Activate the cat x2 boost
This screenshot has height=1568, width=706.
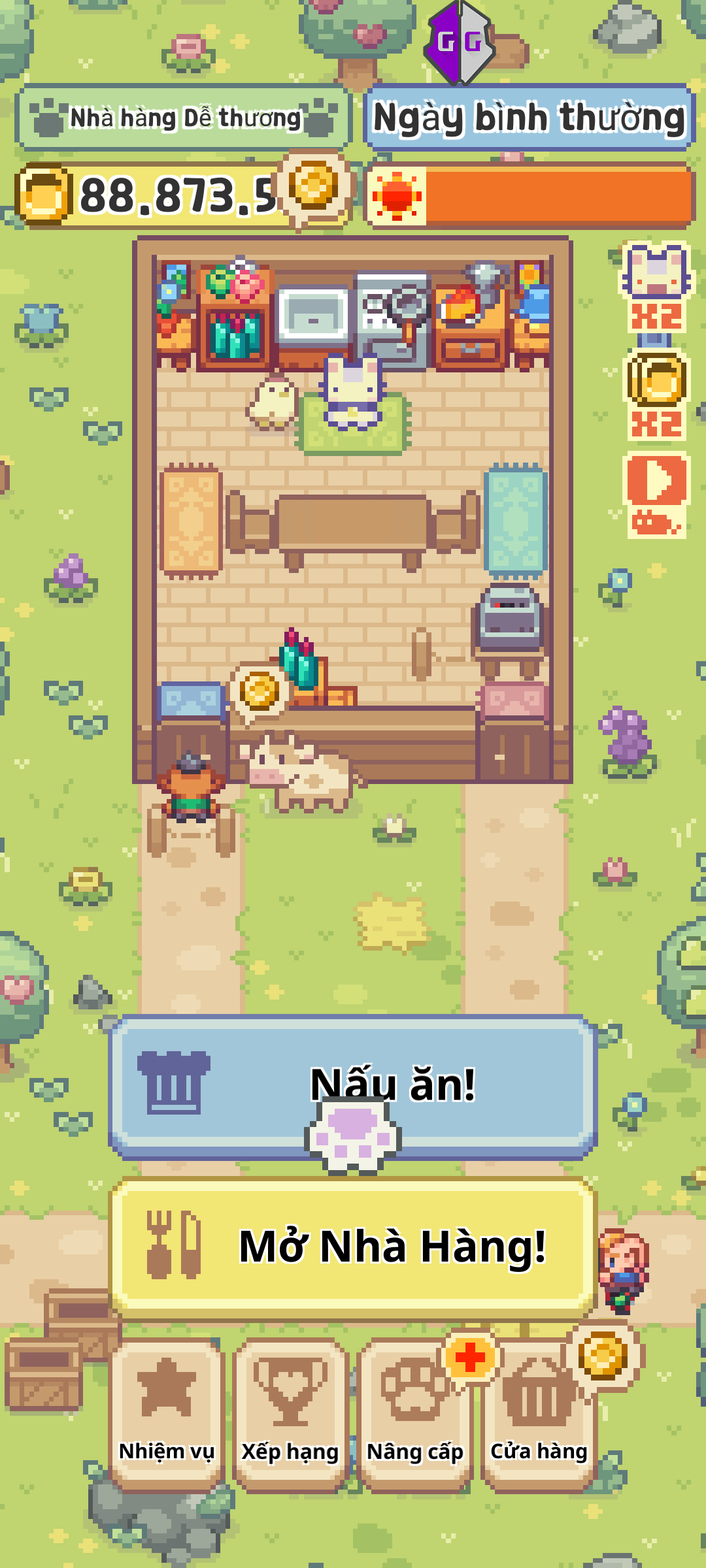656,287
